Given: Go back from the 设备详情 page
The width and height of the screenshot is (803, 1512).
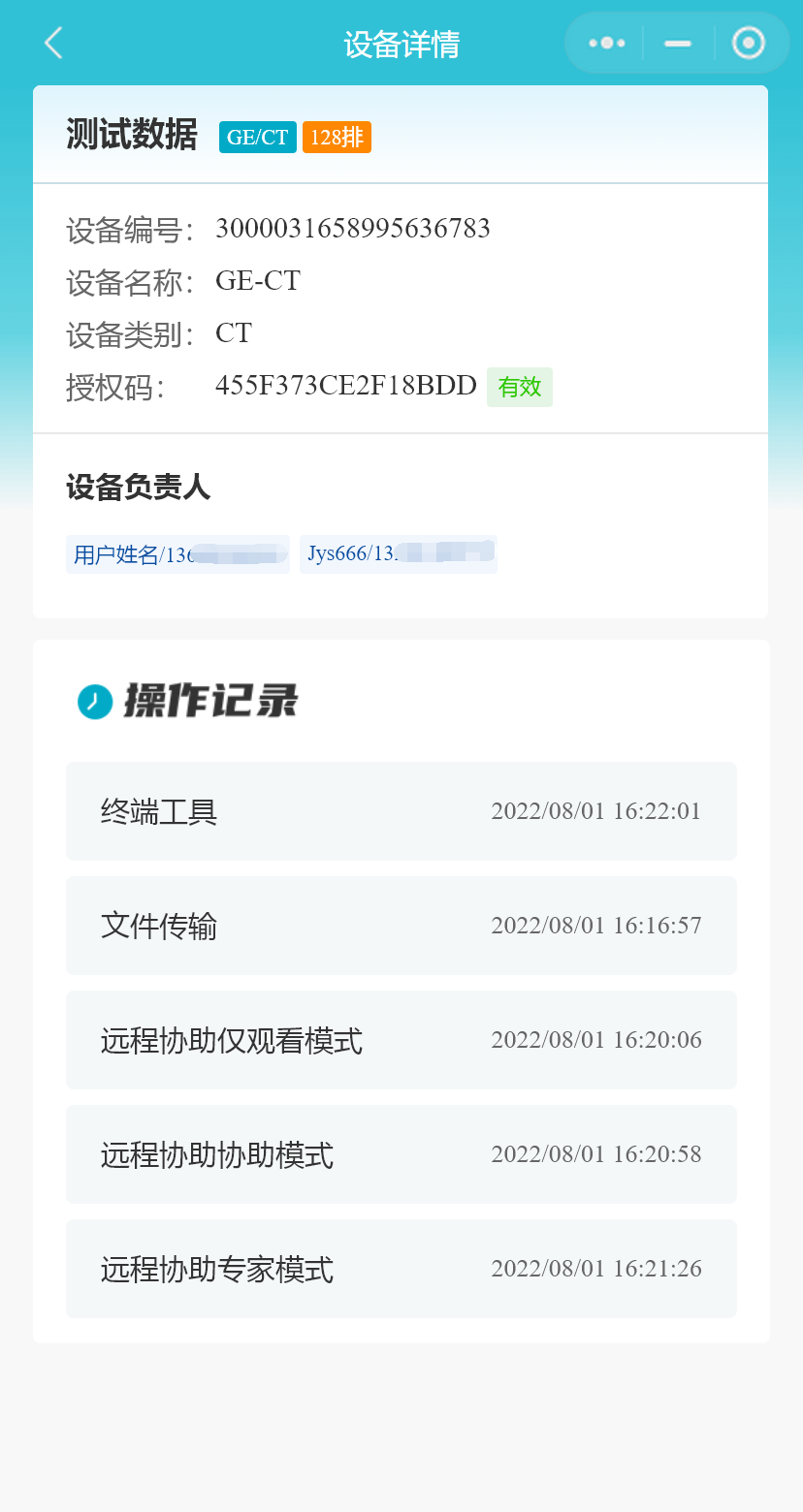Looking at the screenshot, I should tap(53, 44).
